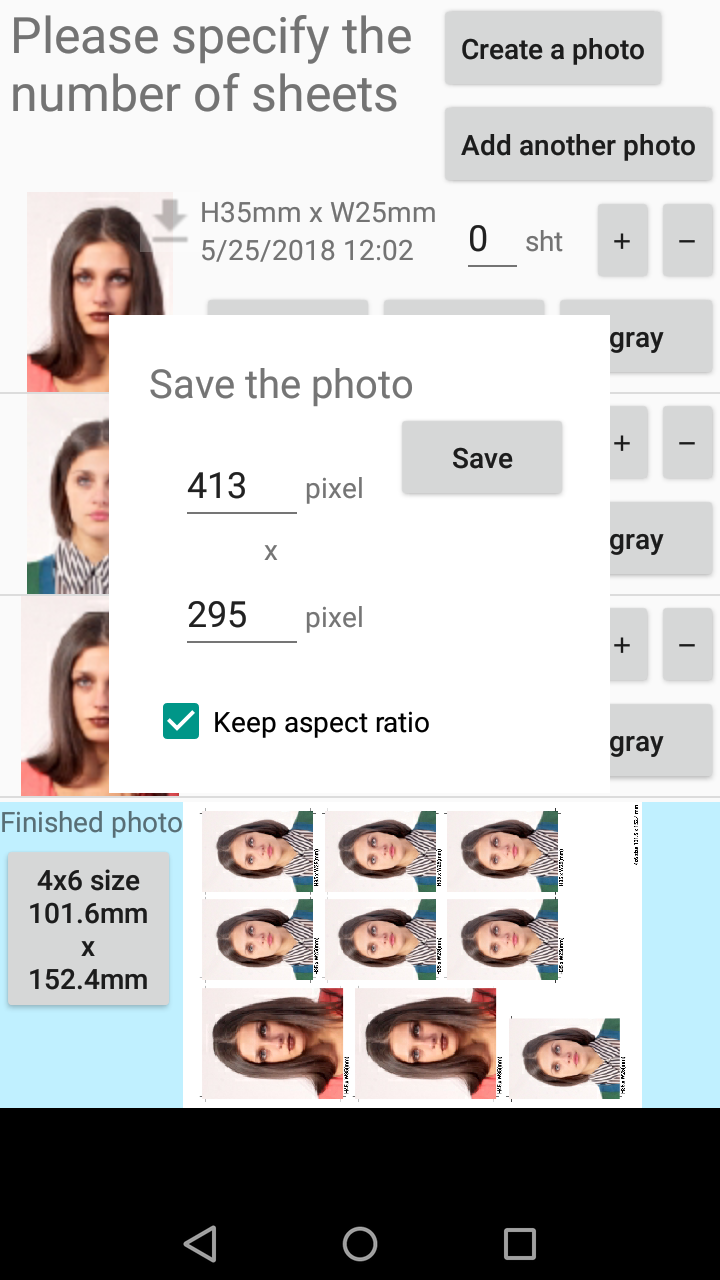Go back with the system back button
Screen dimensions: 720x1280
pyautogui.click(x=200, y=1244)
